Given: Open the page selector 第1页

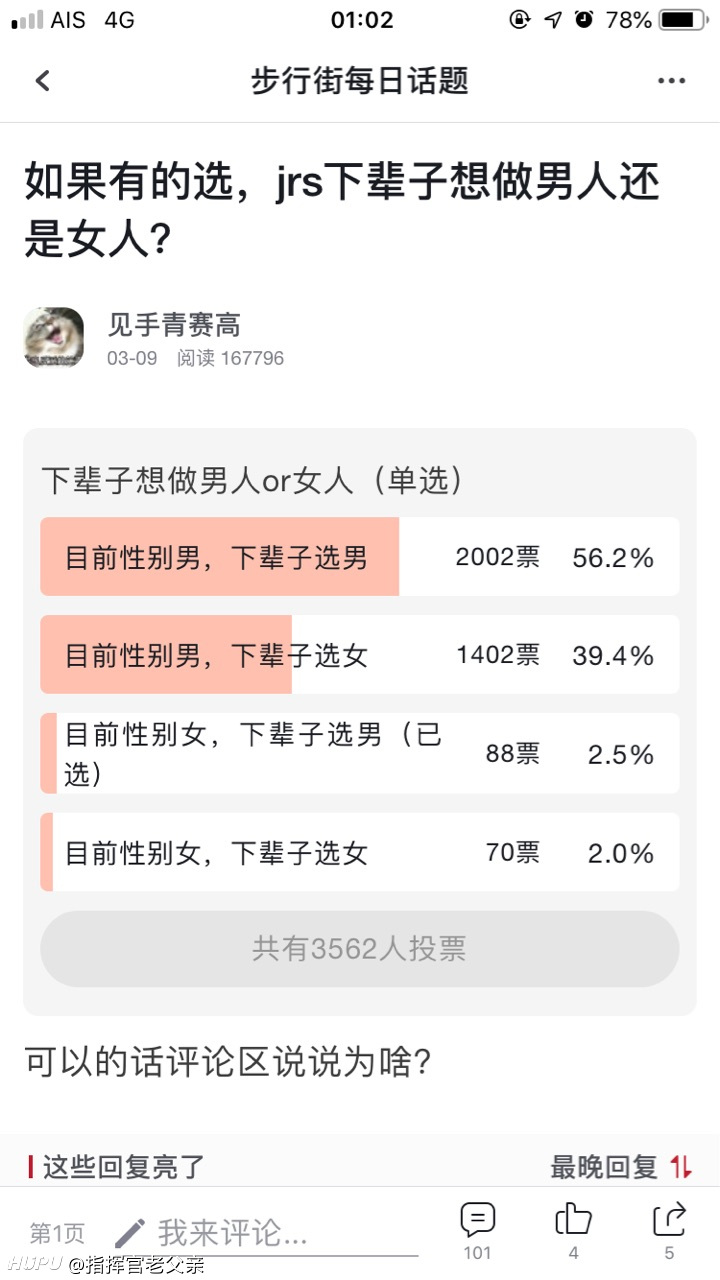Looking at the screenshot, I should (x=58, y=1233).
